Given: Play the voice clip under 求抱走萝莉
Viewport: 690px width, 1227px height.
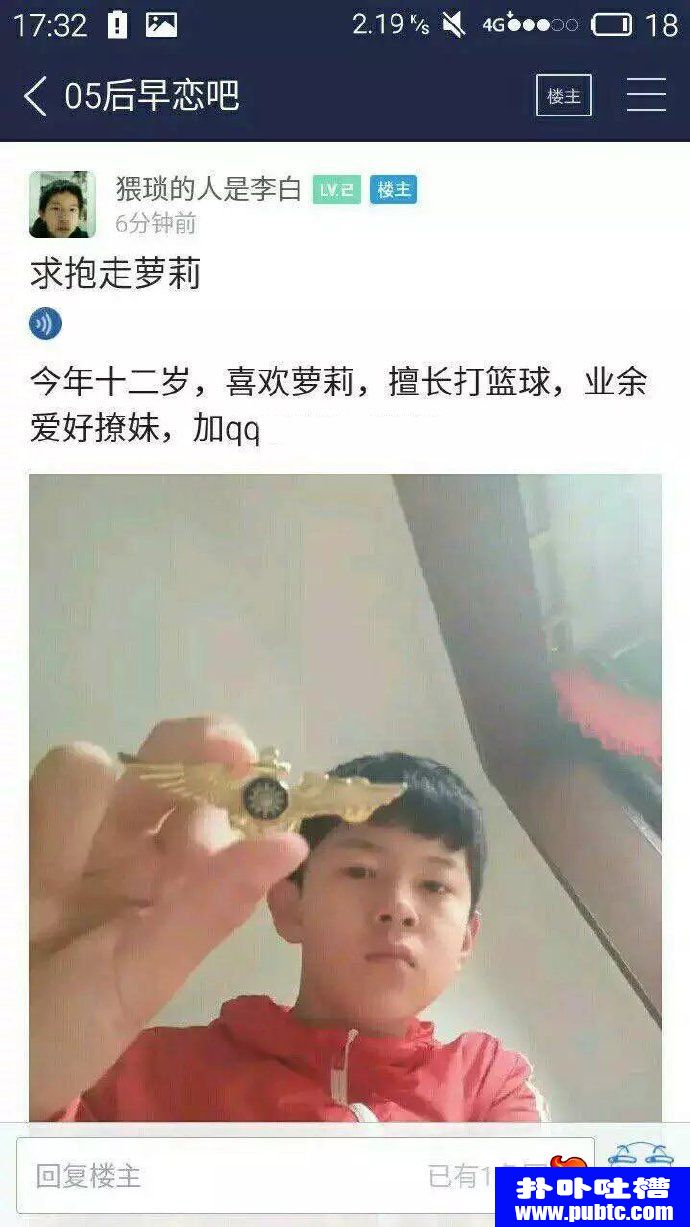Looking at the screenshot, I should click(46, 324).
